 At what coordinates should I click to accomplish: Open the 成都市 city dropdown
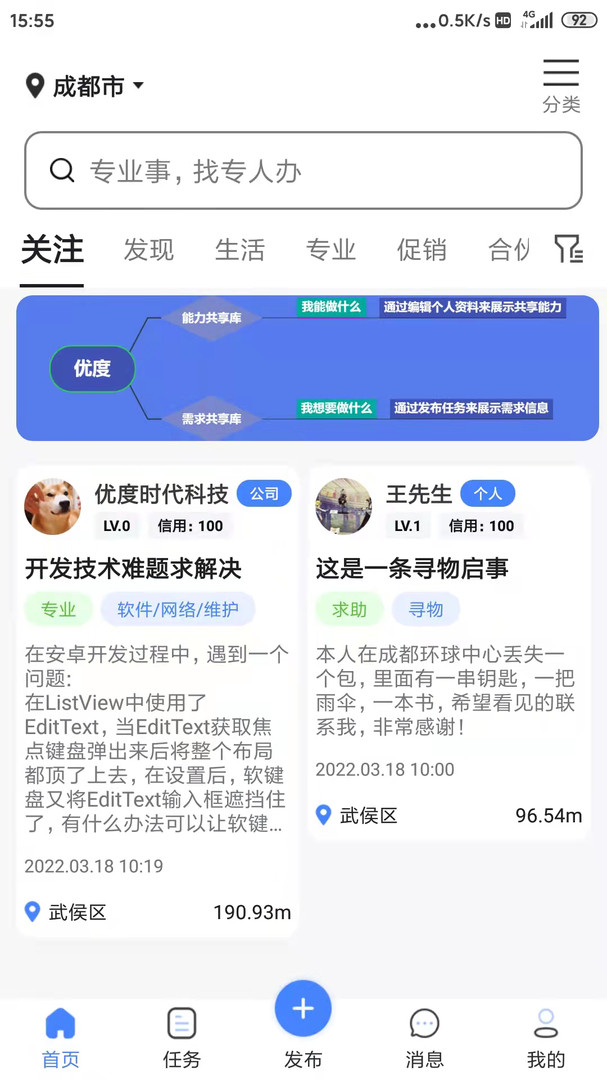(x=84, y=86)
